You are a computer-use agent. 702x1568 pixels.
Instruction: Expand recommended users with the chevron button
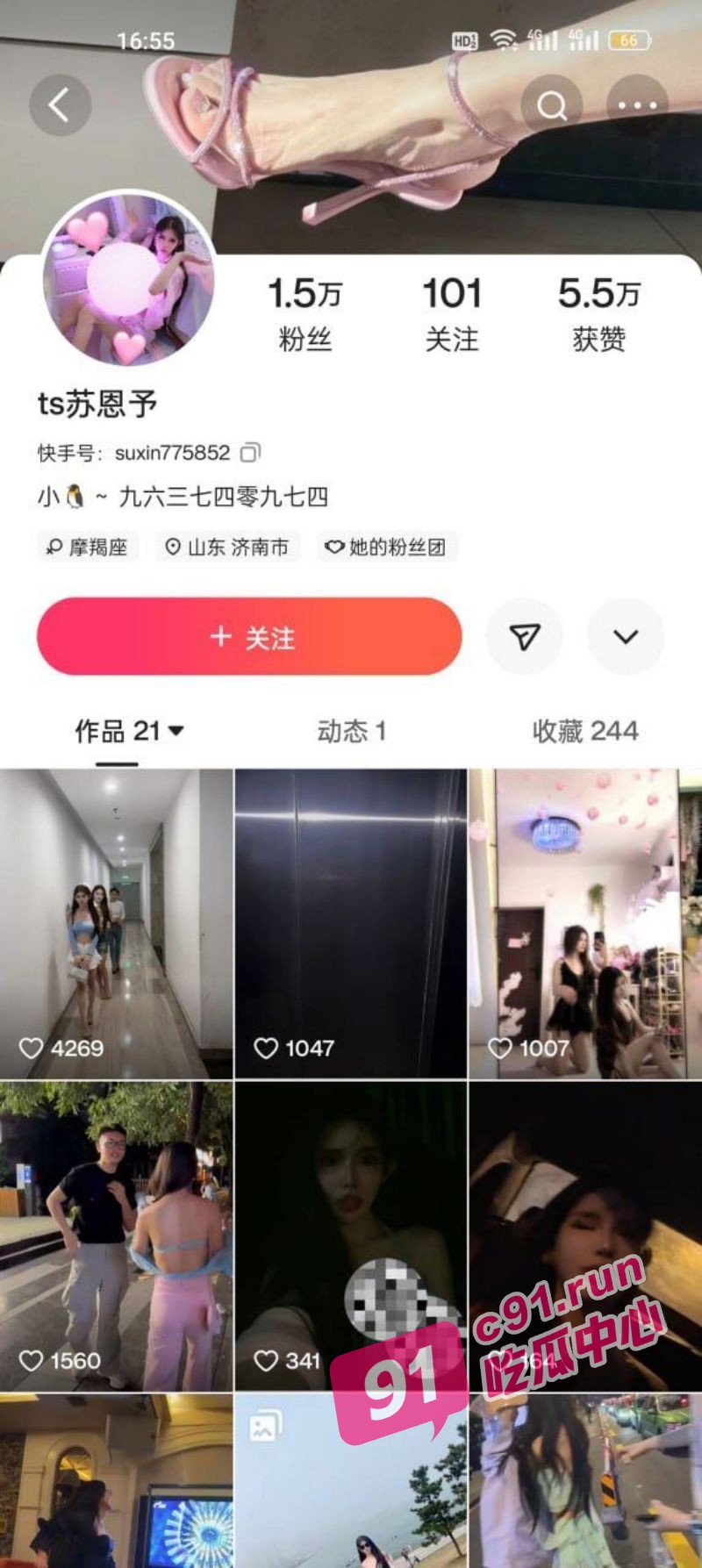click(x=626, y=636)
